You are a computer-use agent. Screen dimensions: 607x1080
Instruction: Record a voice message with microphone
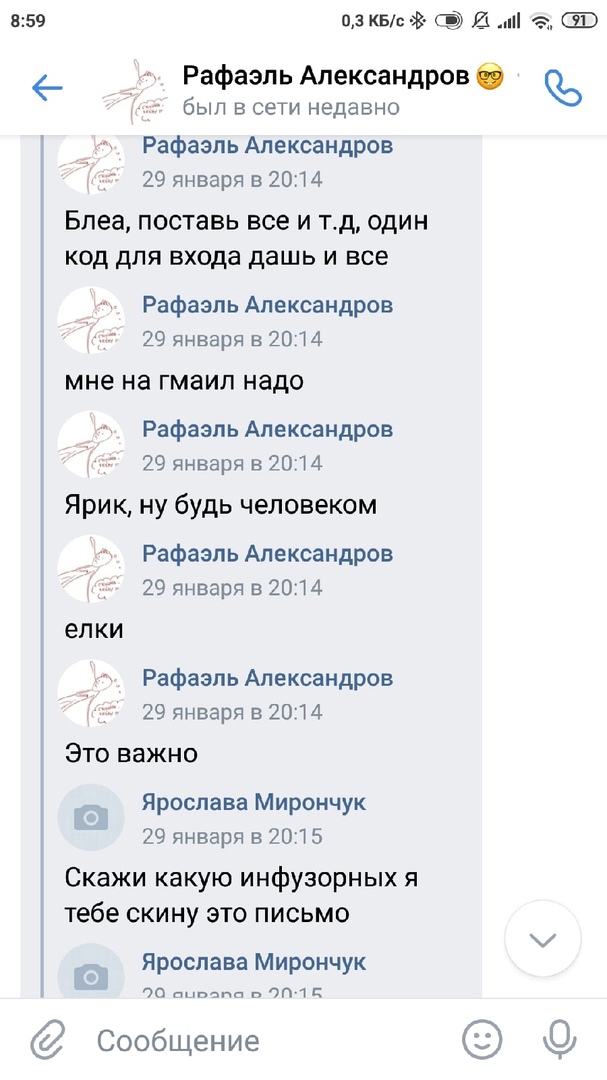(559, 1040)
